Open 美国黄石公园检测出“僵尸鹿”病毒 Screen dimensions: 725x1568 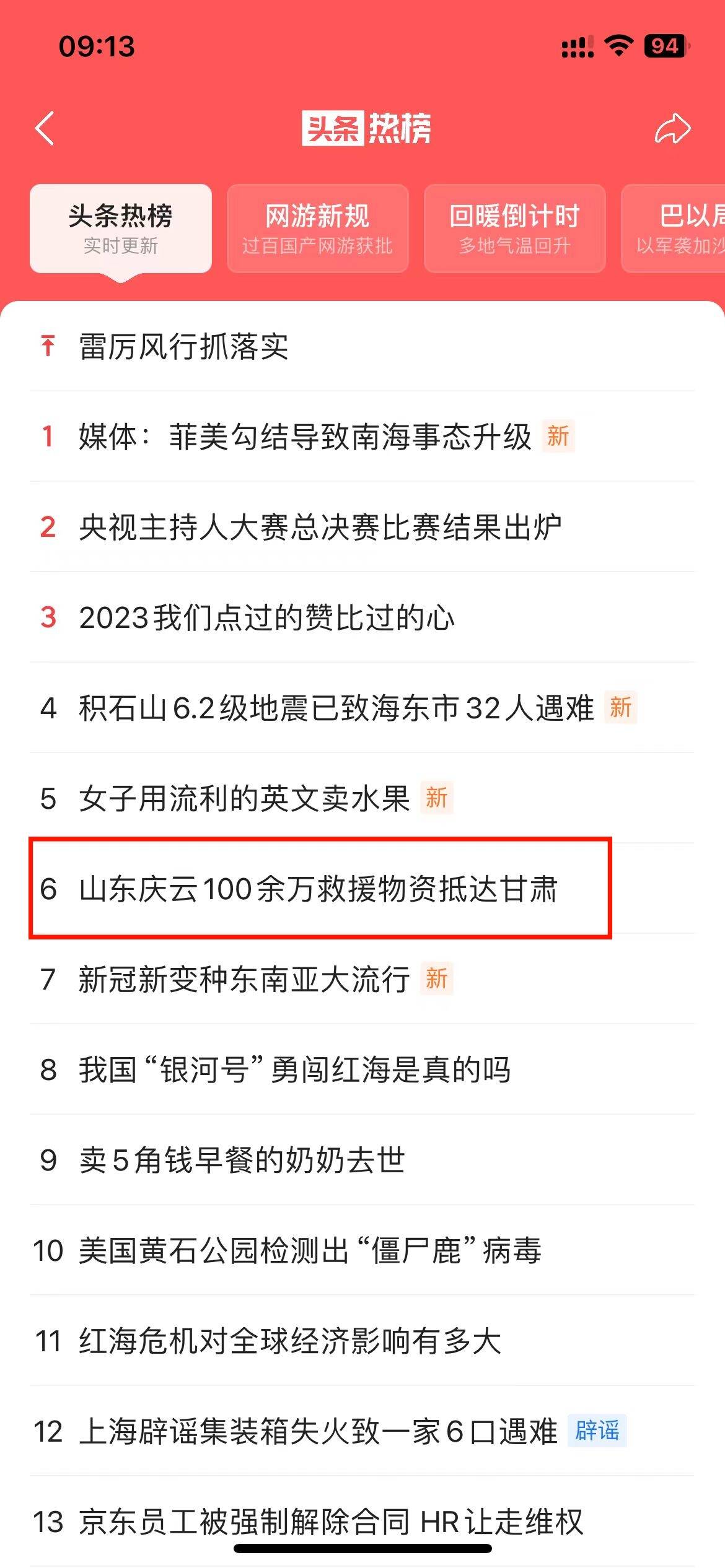310,1250
